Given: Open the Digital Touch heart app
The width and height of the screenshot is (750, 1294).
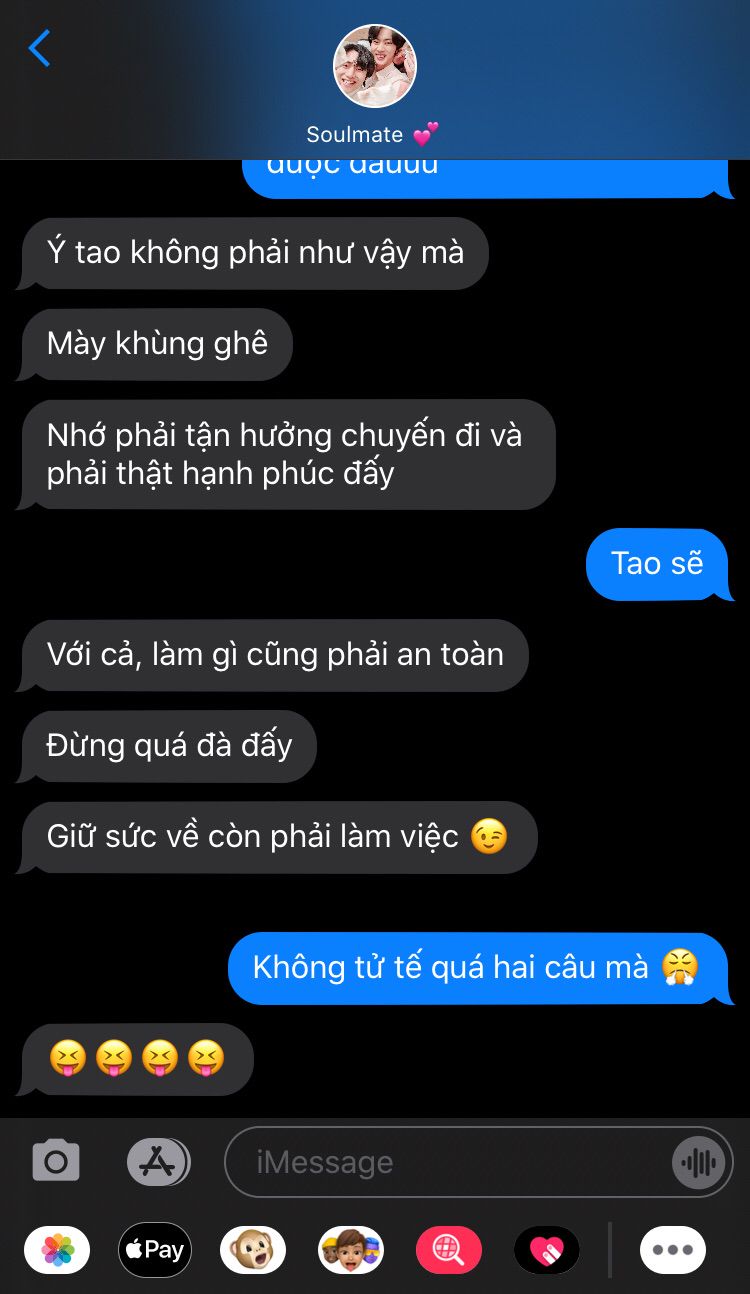Looking at the screenshot, I should [x=547, y=1250].
